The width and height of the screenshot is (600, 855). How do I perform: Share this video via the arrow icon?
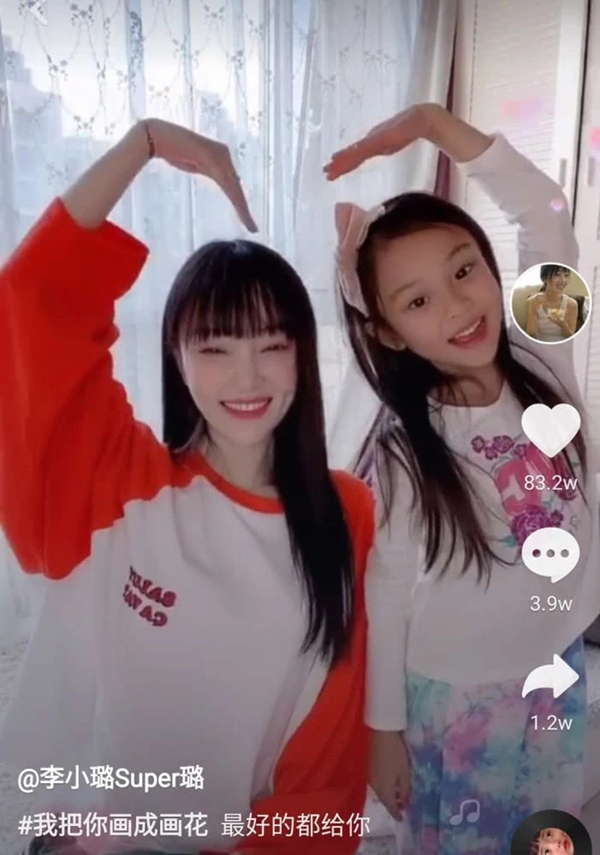coord(550,678)
